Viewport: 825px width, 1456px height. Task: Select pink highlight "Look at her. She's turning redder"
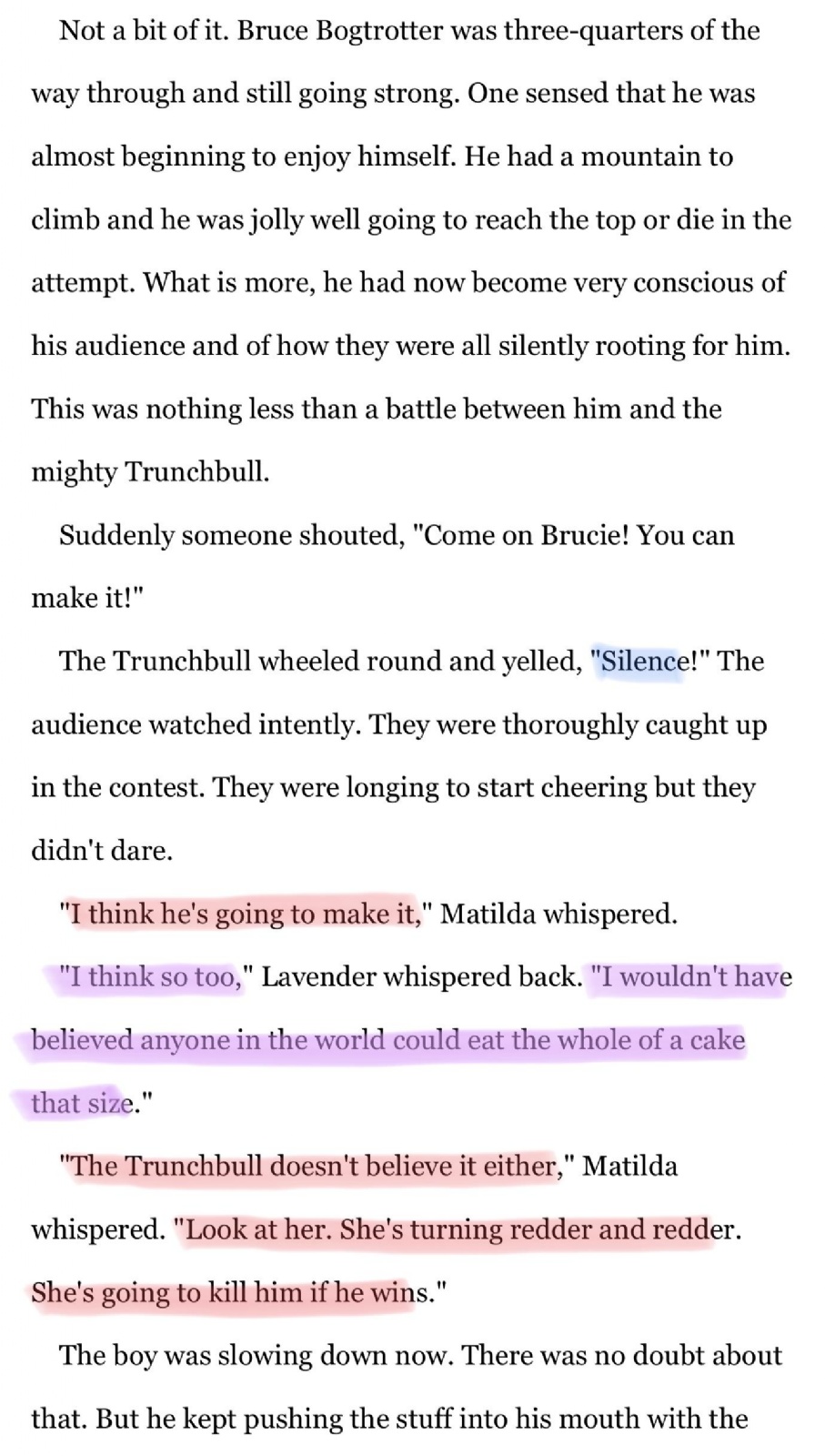(x=381, y=1261)
